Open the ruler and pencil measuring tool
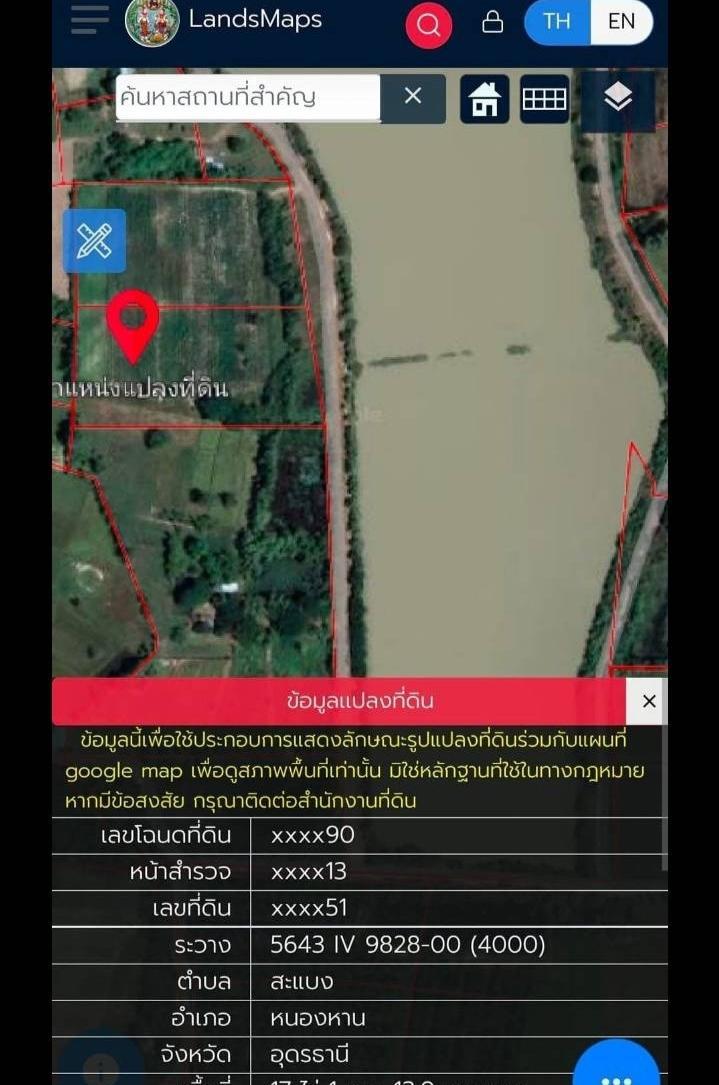 click(95, 241)
